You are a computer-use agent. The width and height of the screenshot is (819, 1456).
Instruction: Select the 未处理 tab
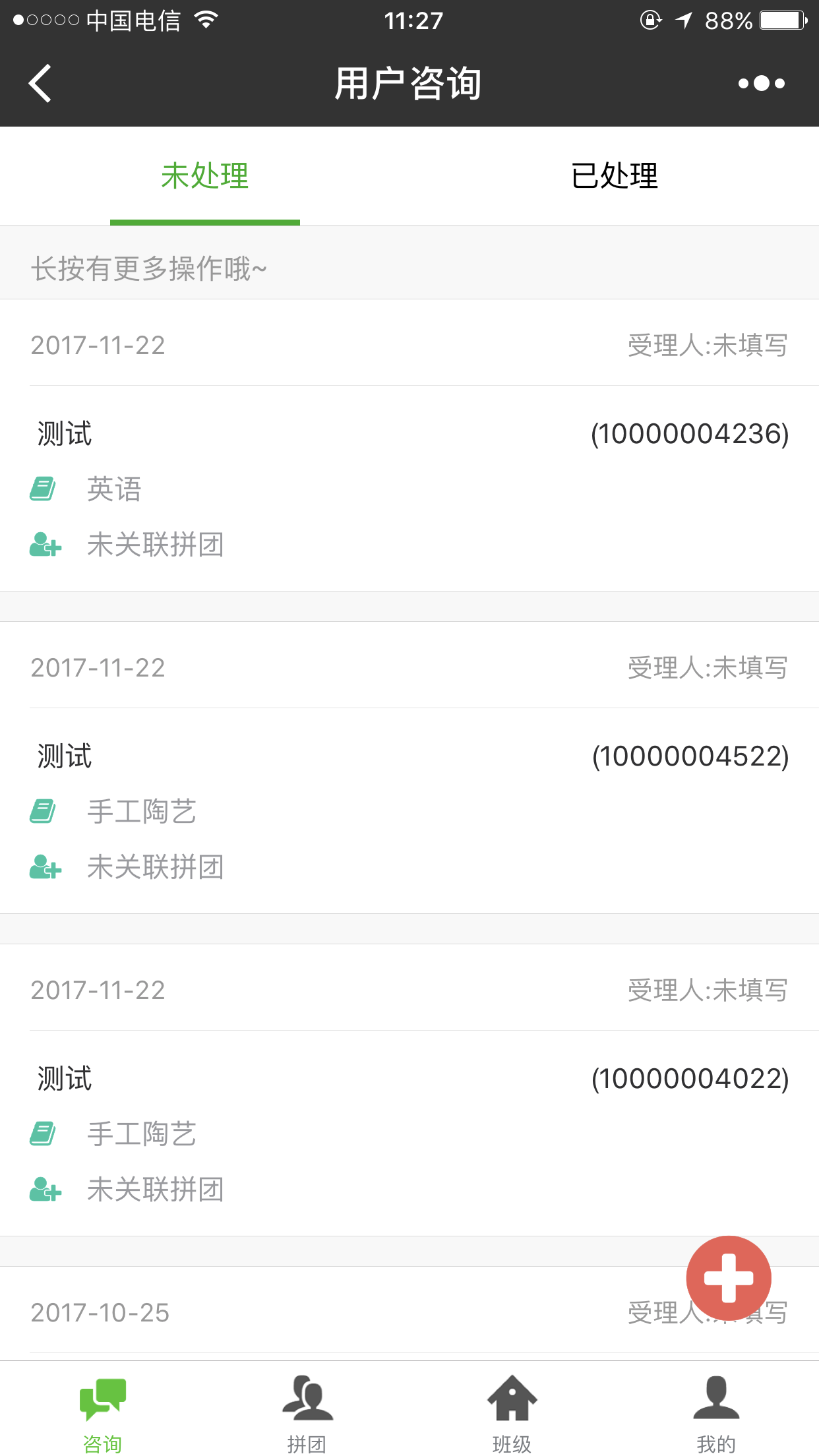(x=204, y=176)
